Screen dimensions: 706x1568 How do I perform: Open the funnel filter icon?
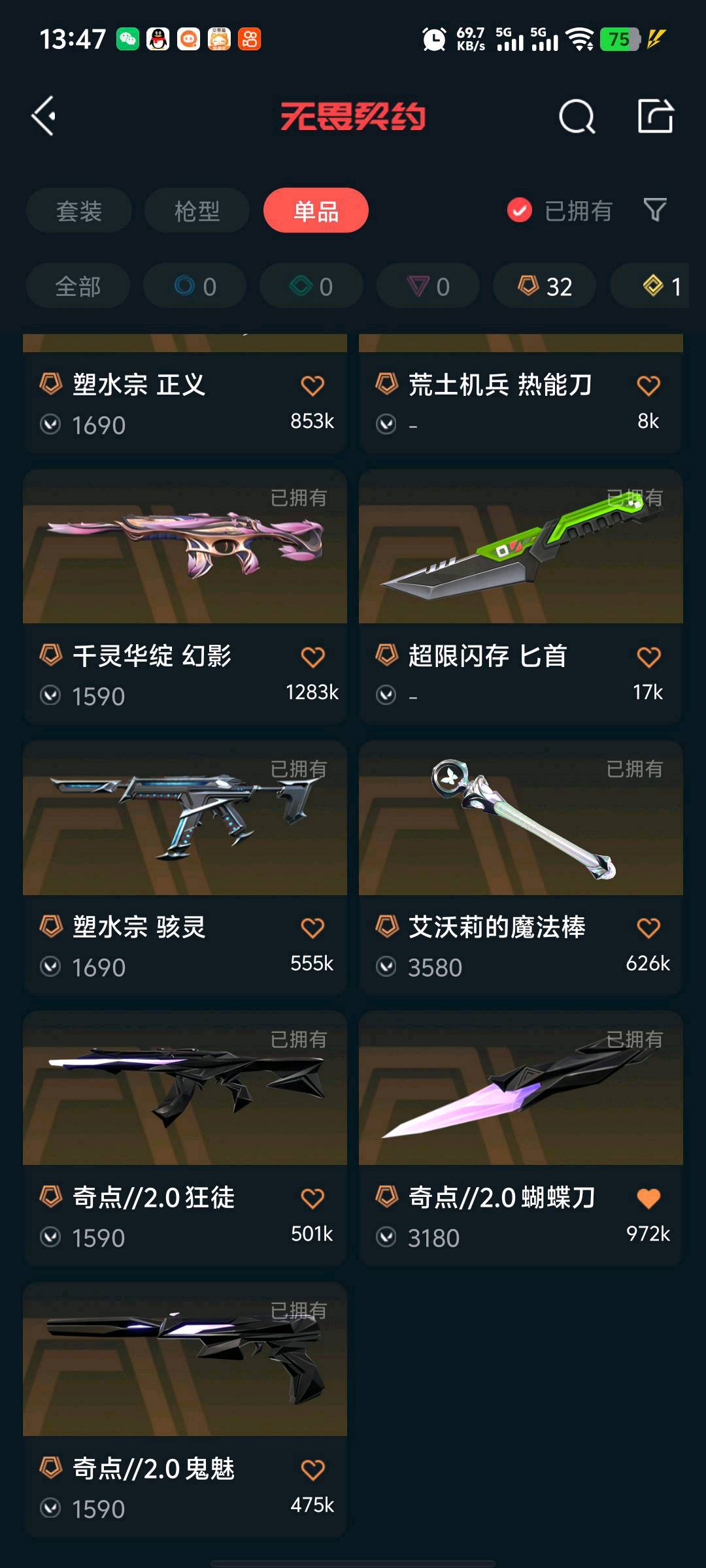pos(655,210)
